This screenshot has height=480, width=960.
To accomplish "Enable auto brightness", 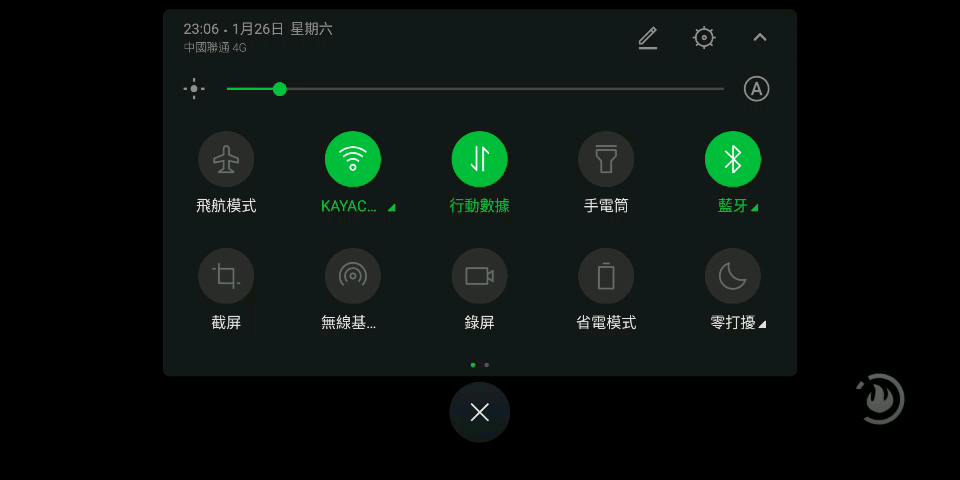I will coord(756,89).
